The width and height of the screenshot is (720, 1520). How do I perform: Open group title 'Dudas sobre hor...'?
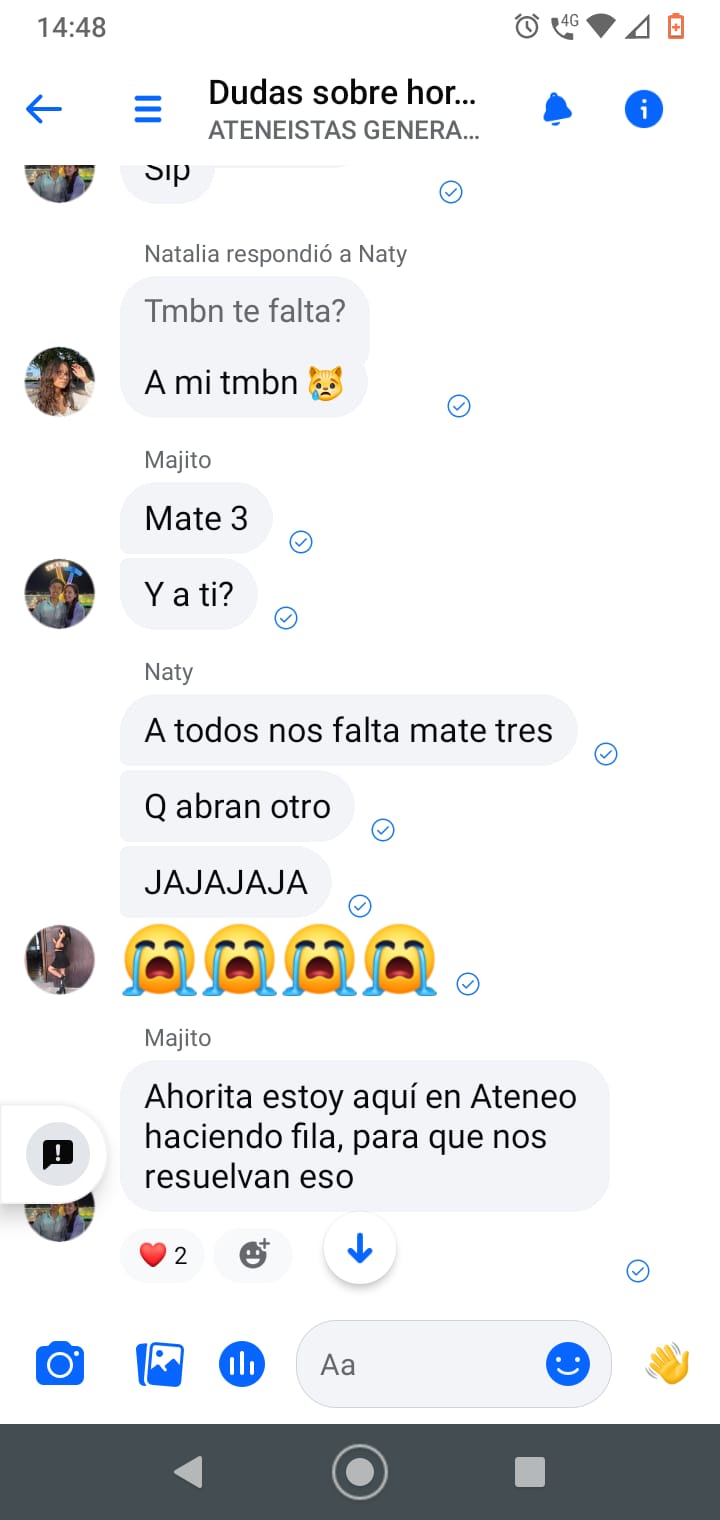pos(342,93)
